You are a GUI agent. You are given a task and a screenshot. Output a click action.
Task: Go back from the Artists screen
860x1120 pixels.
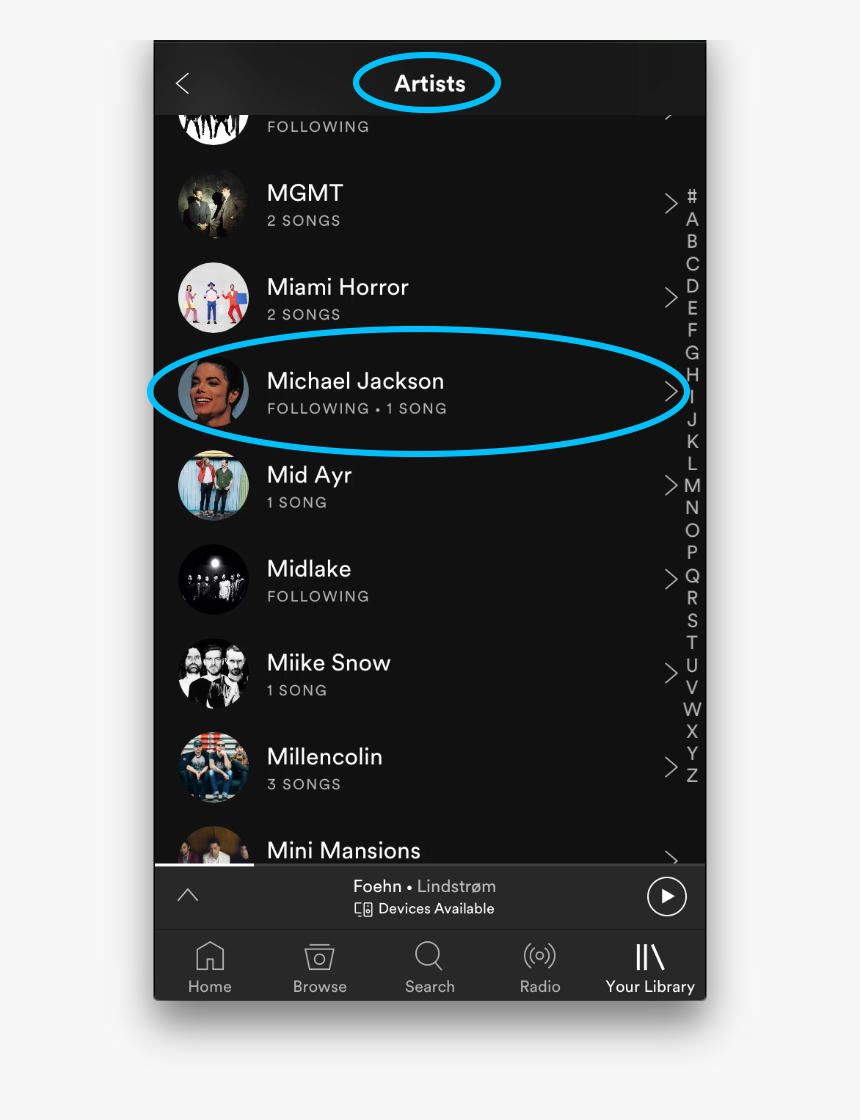[x=182, y=84]
